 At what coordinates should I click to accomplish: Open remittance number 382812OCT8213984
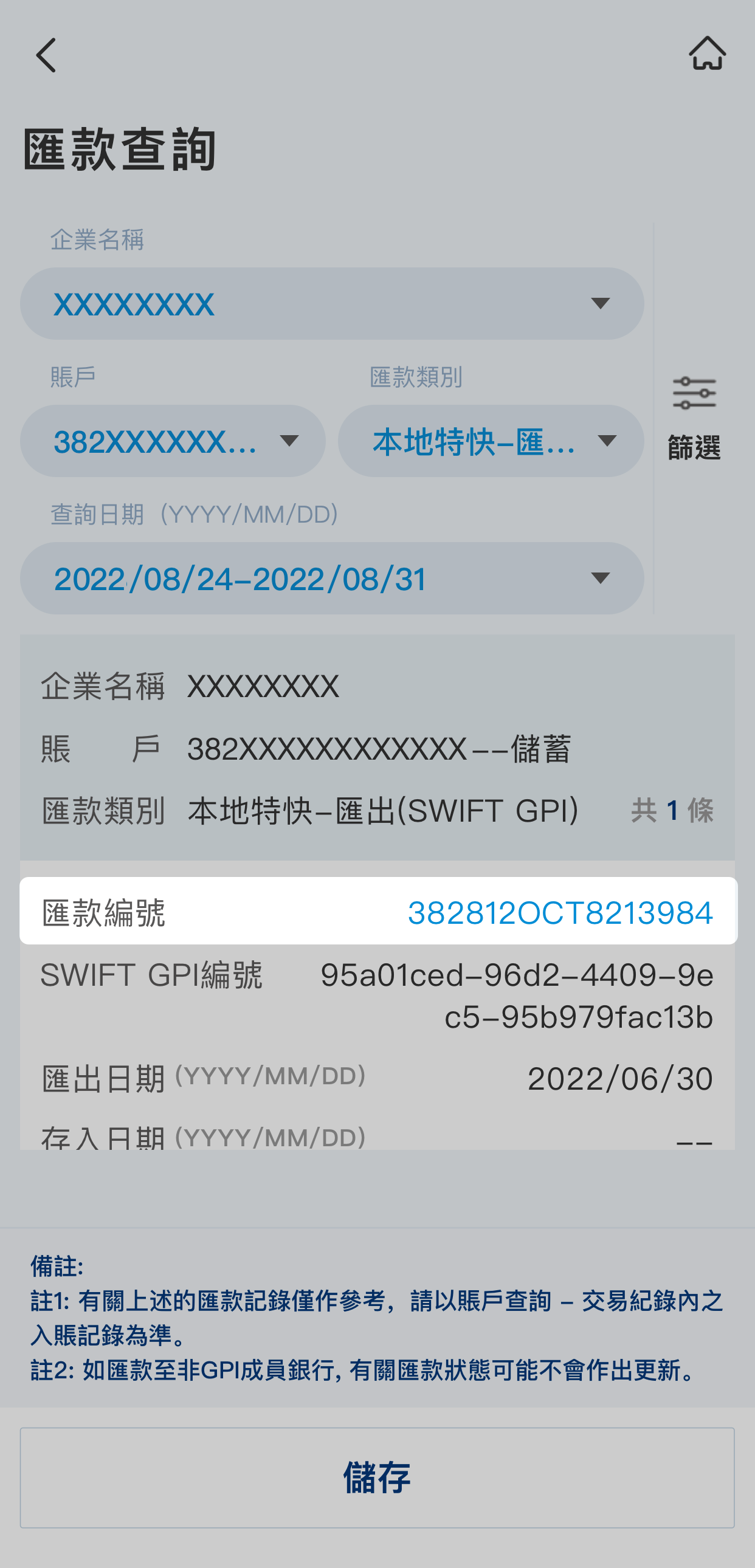pos(559,912)
